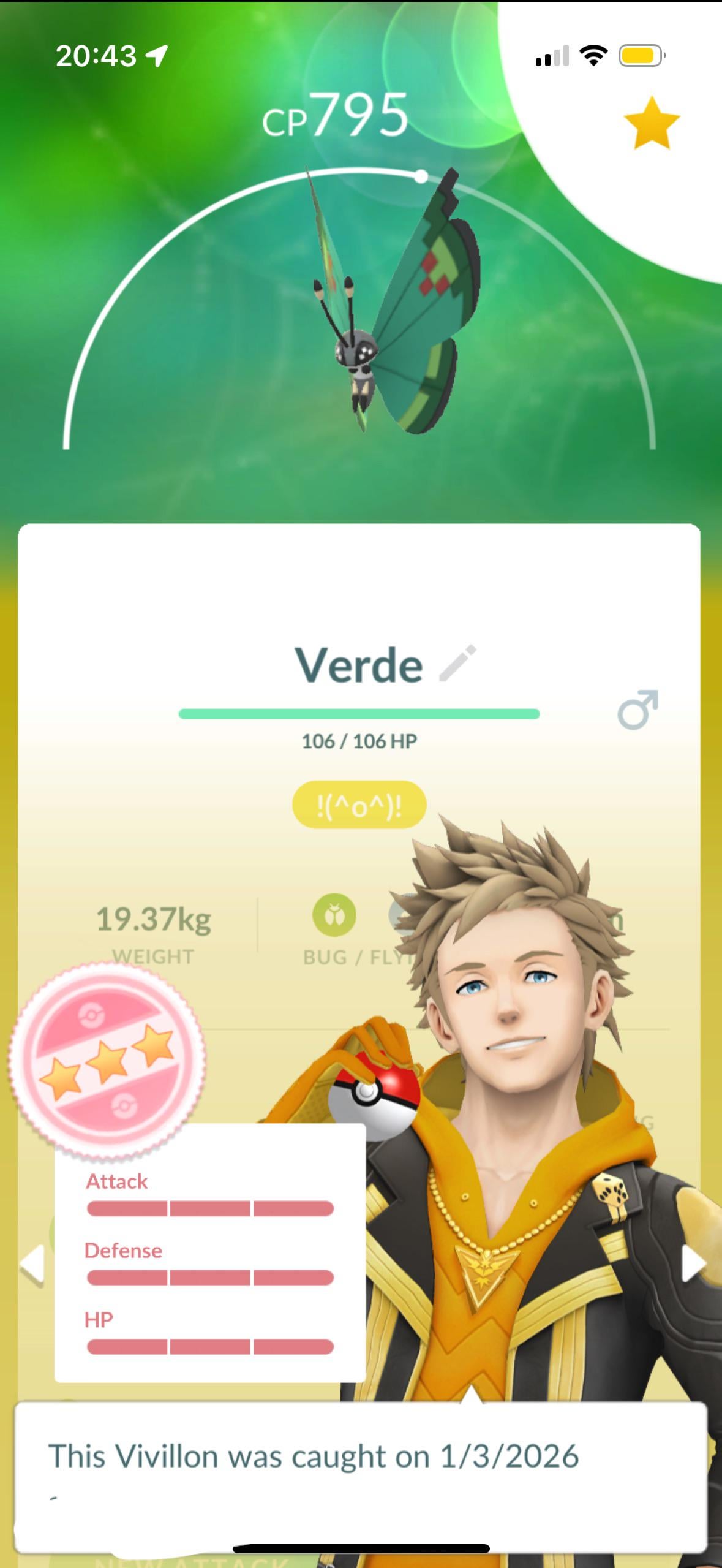Toggle the favorite star for this Pokémon
The height and width of the screenshot is (1568, 722).
[652, 123]
